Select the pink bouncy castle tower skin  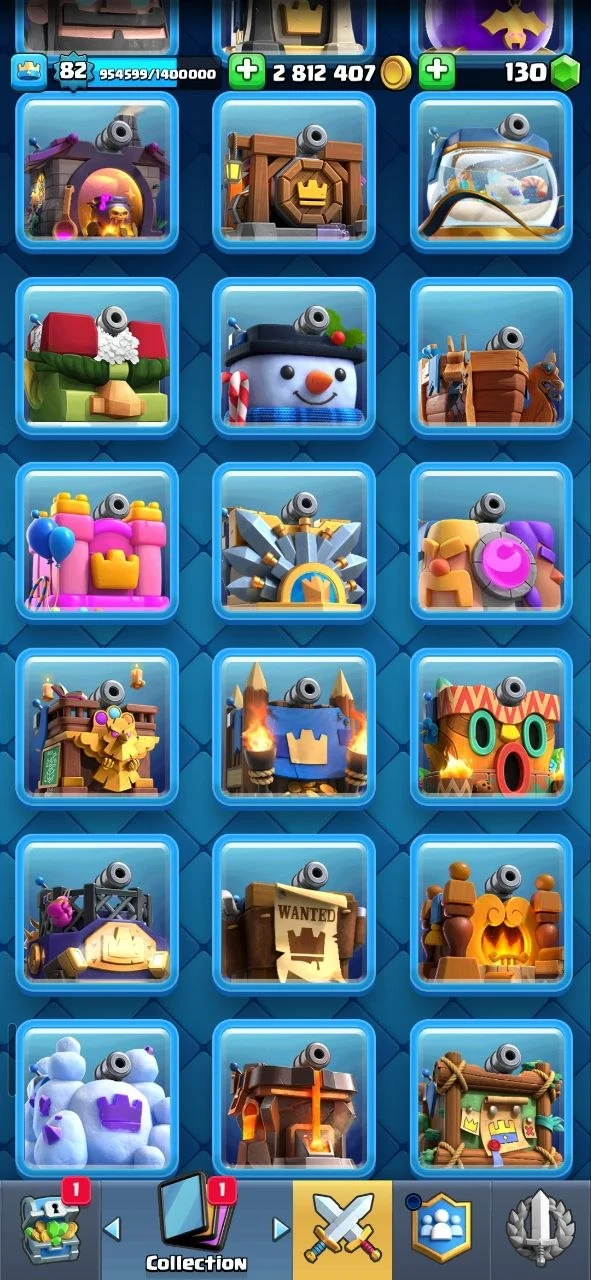click(x=97, y=543)
